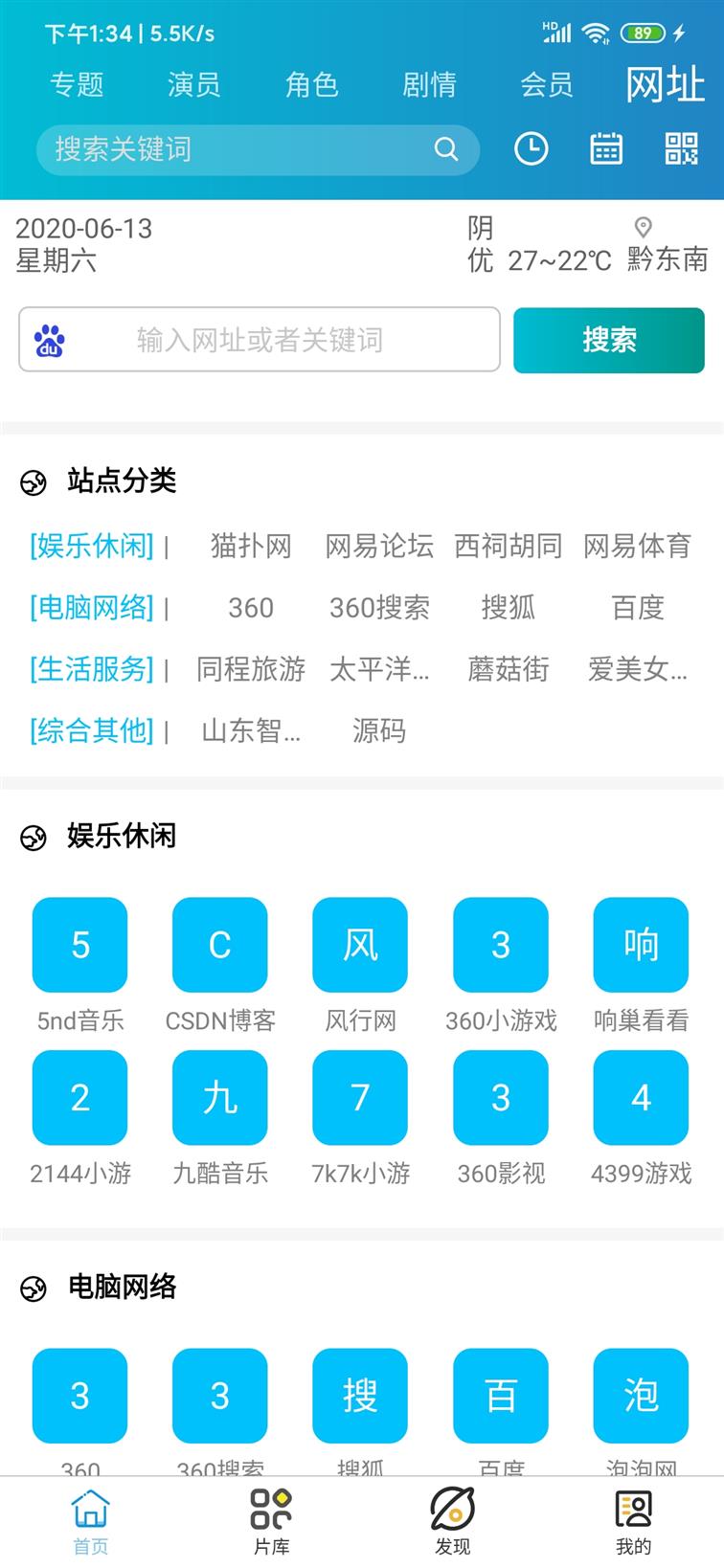Open the history clock icon
The image size is (724, 1568).
pyautogui.click(x=532, y=149)
